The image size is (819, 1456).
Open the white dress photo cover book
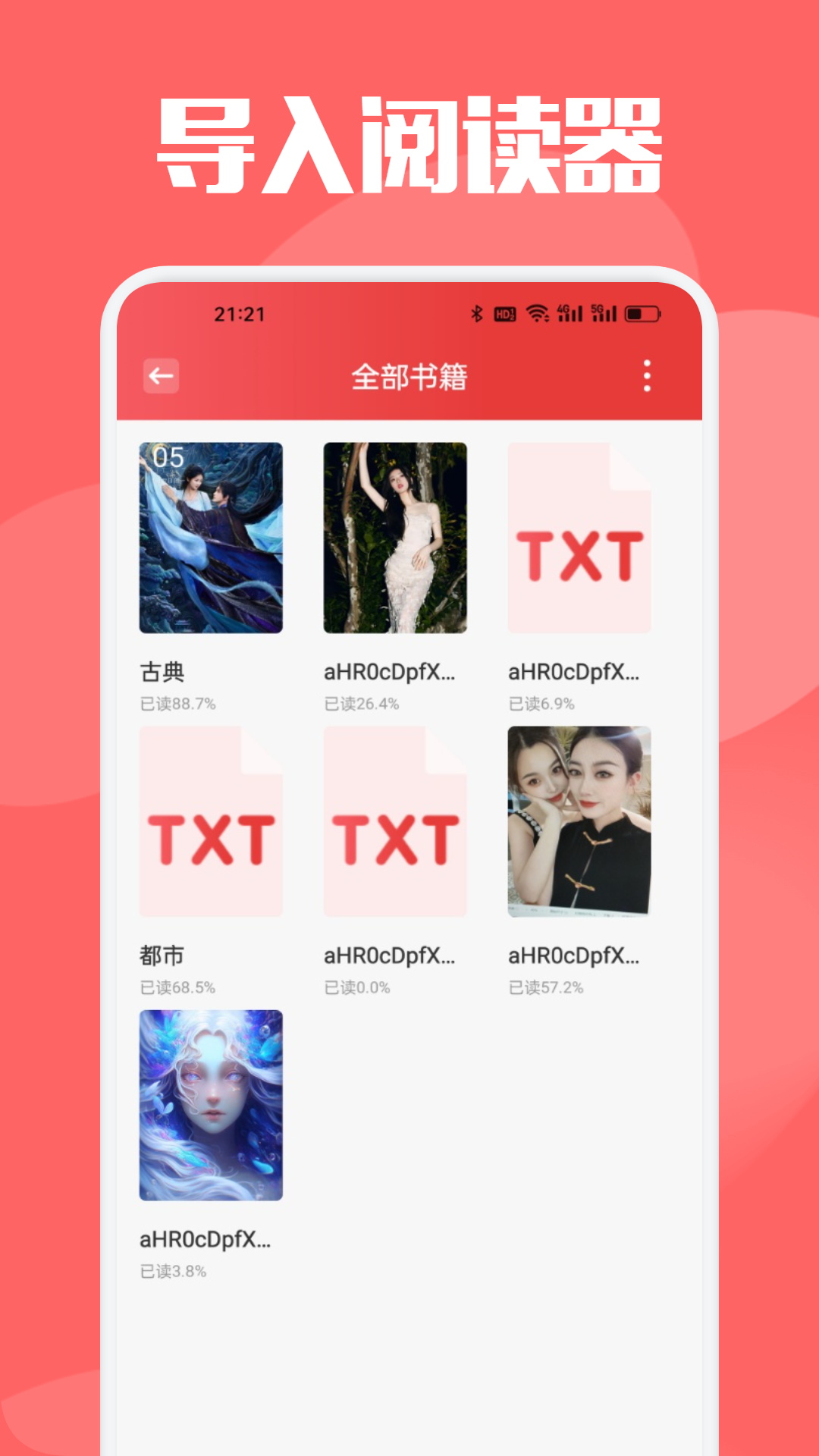pyautogui.click(x=395, y=538)
